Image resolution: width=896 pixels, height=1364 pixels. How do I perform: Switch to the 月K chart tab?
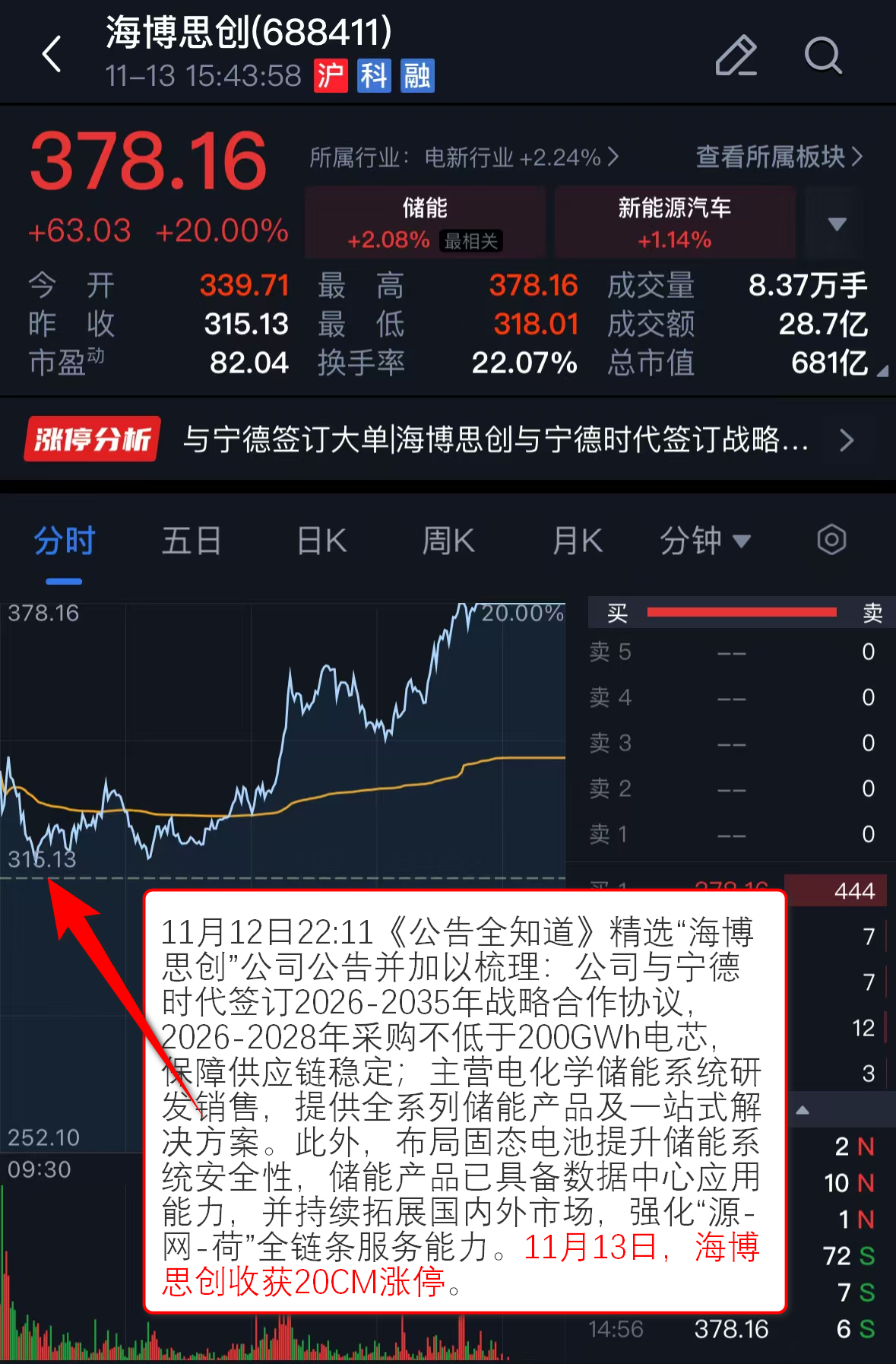tap(578, 541)
